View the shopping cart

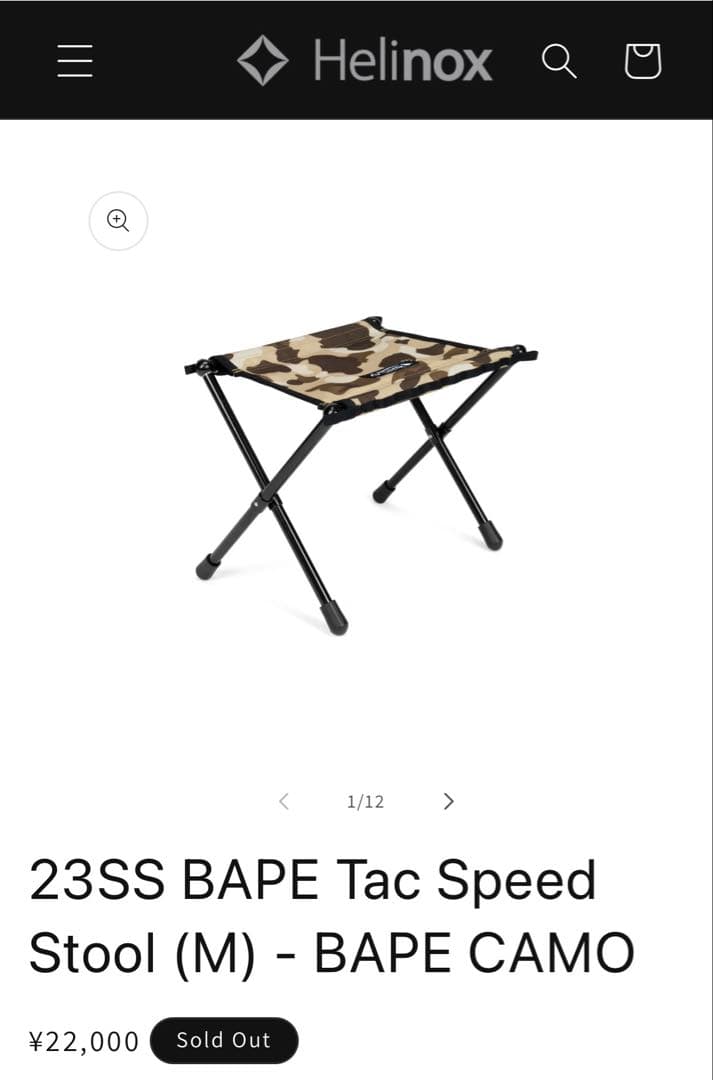tap(643, 61)
